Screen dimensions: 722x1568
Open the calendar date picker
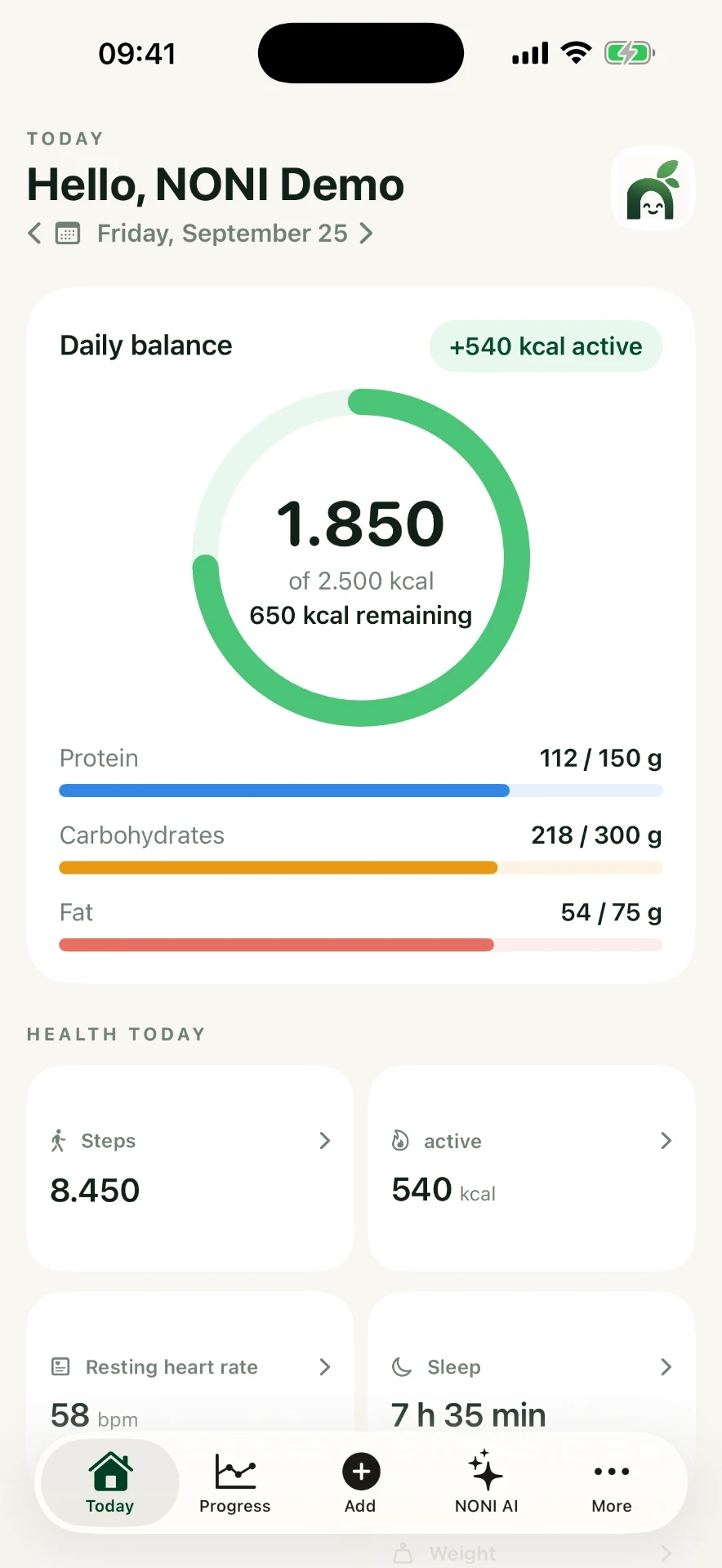(x=68, y=234)
